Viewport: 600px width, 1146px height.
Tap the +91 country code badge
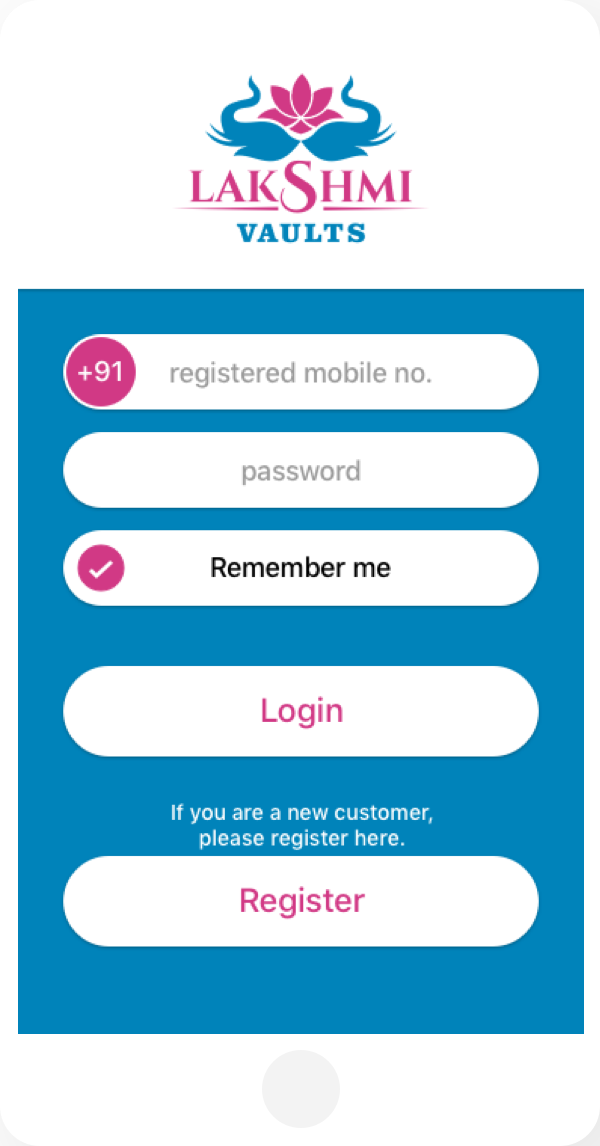tap(100, 373)
